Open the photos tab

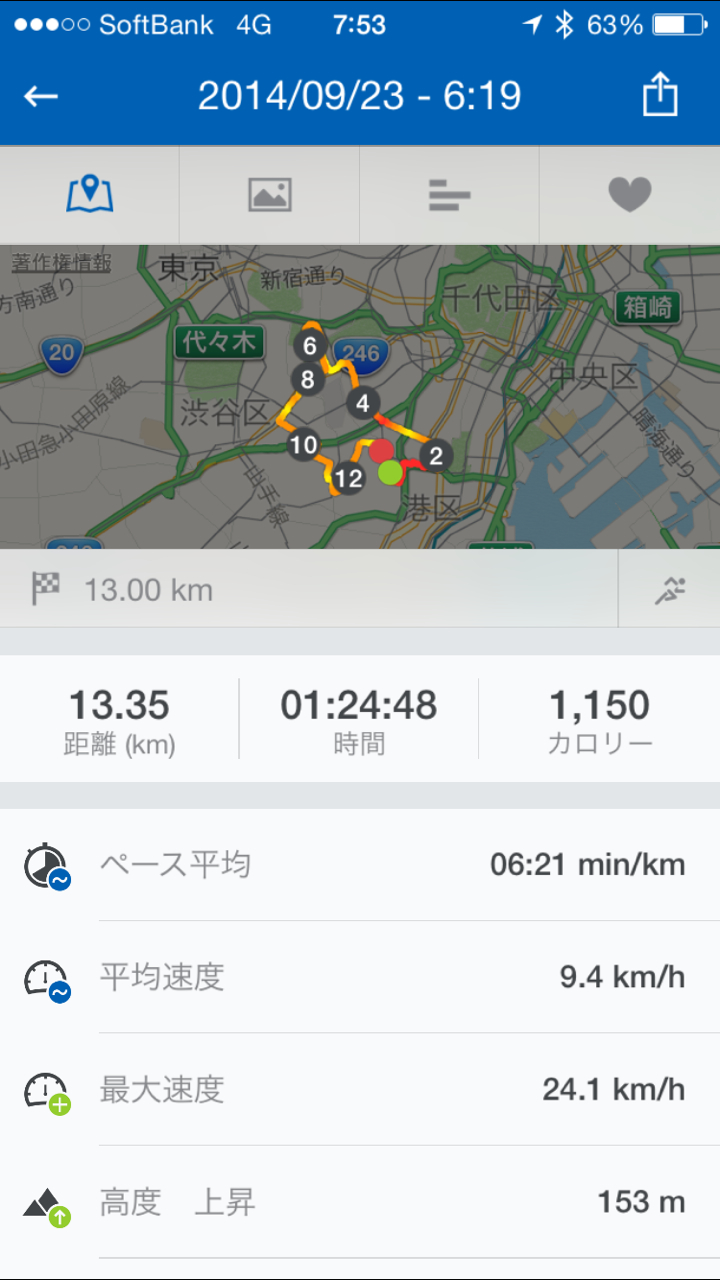[x=269, y=194]
